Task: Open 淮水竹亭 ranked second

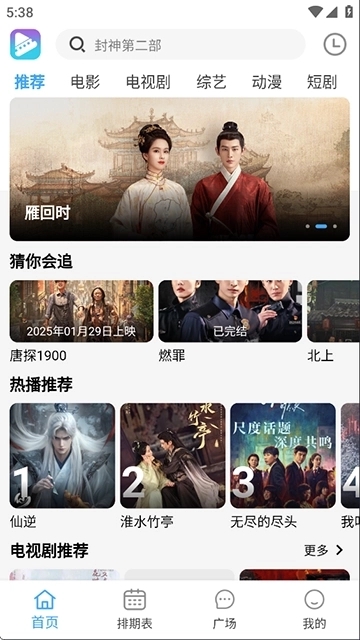Action: tap(173, 466)
